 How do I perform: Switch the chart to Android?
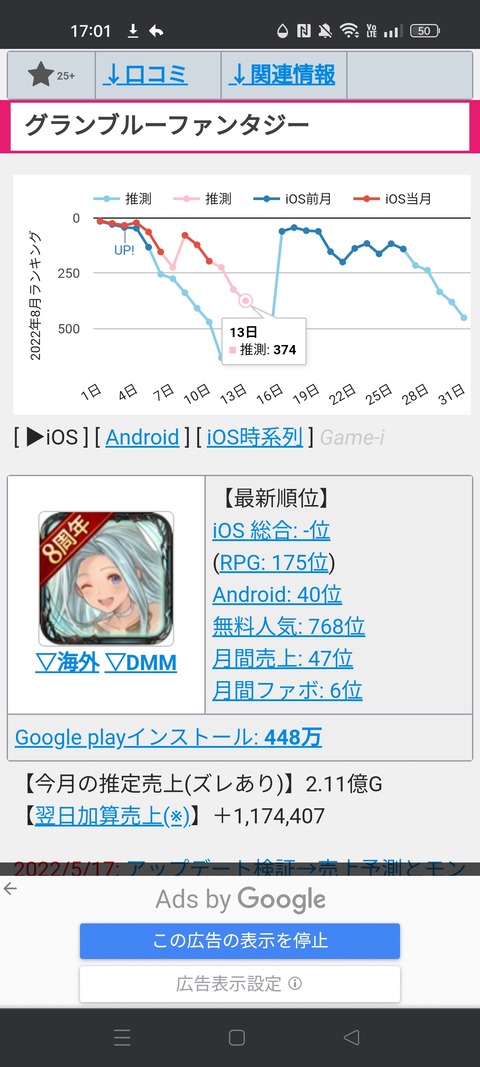pos(142,437)
